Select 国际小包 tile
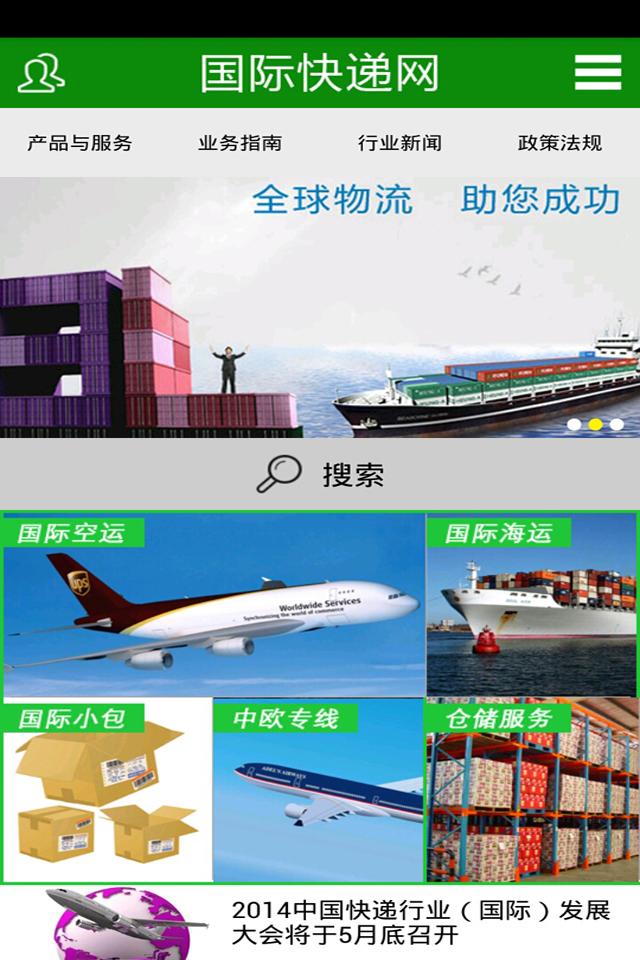 coord(107,791)
